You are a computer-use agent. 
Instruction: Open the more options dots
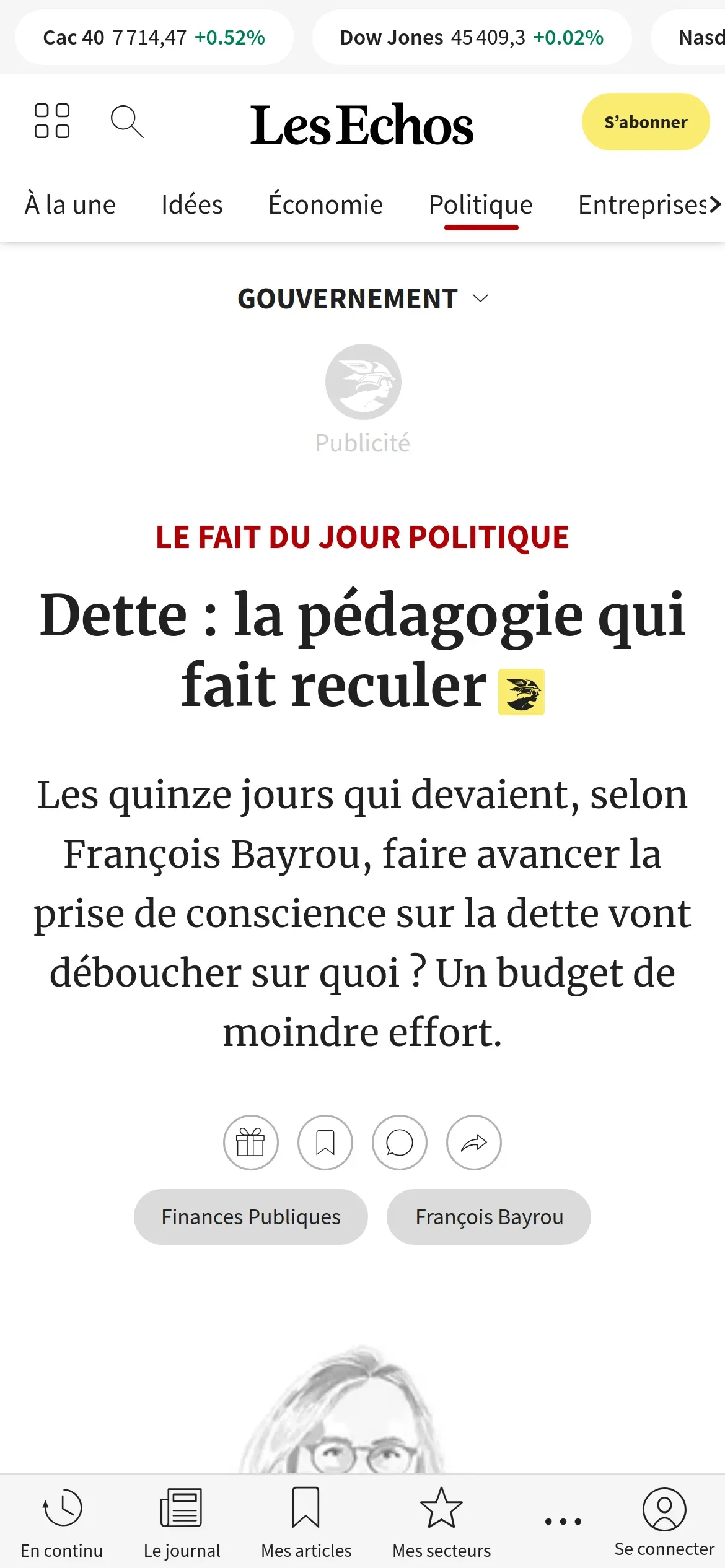point(563,1522)
